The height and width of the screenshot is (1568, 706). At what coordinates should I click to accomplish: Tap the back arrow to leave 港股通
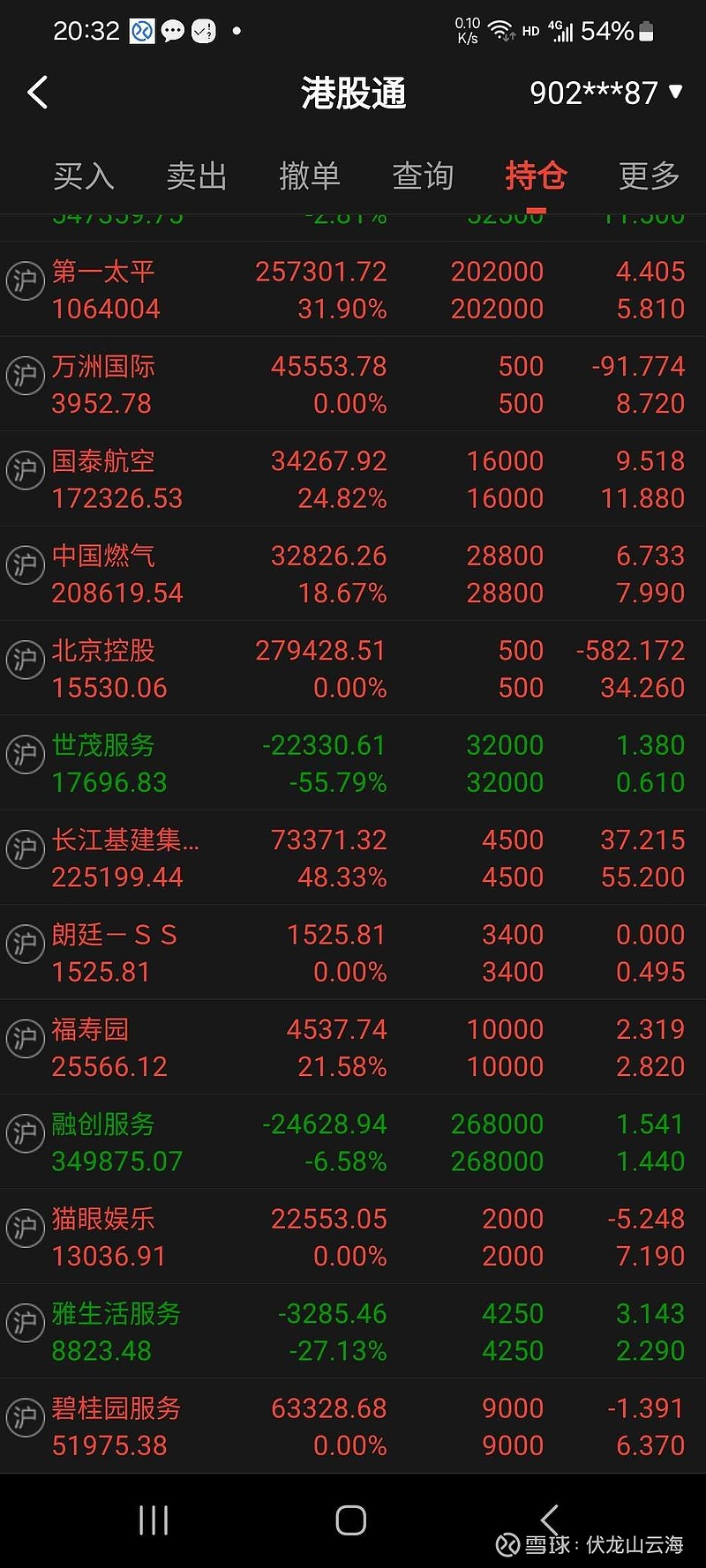pyautogui.click(x=37, y=92)
